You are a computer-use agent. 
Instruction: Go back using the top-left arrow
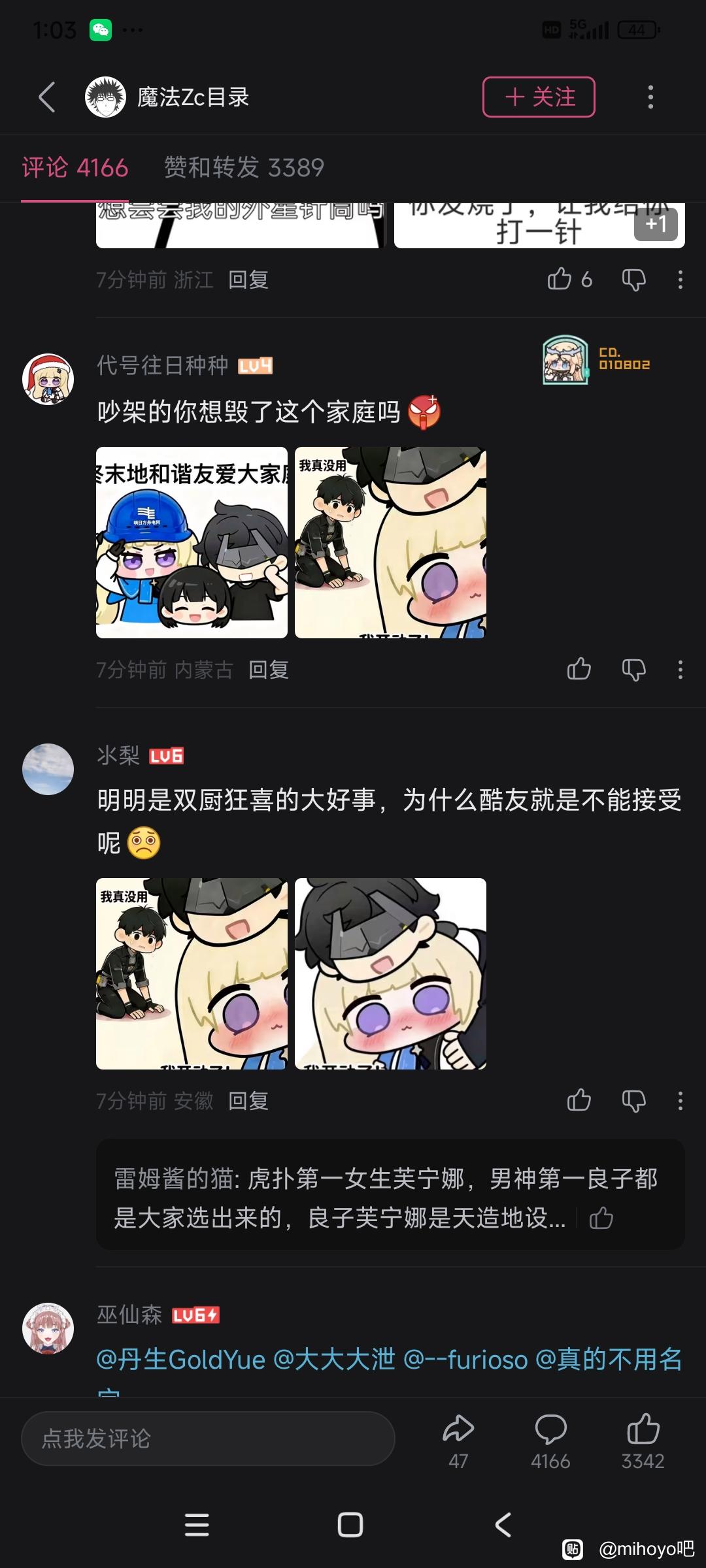[x=47, y=97]
